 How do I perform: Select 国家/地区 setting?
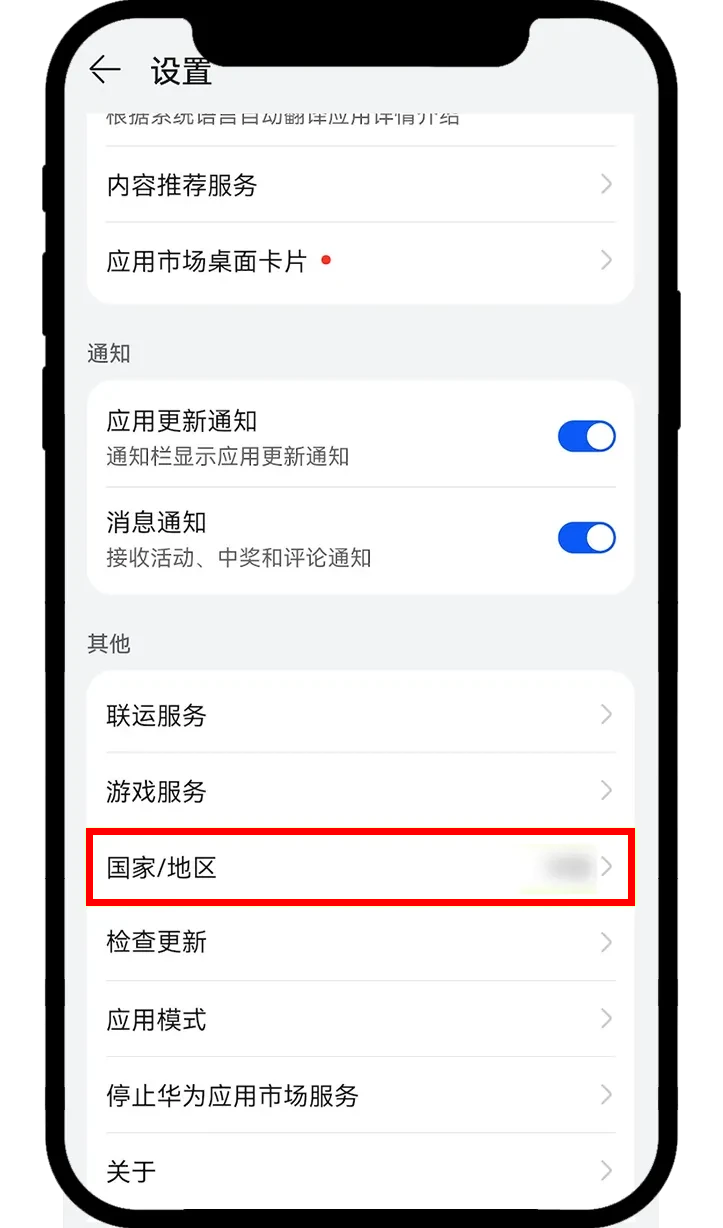[x=360, y=867]
